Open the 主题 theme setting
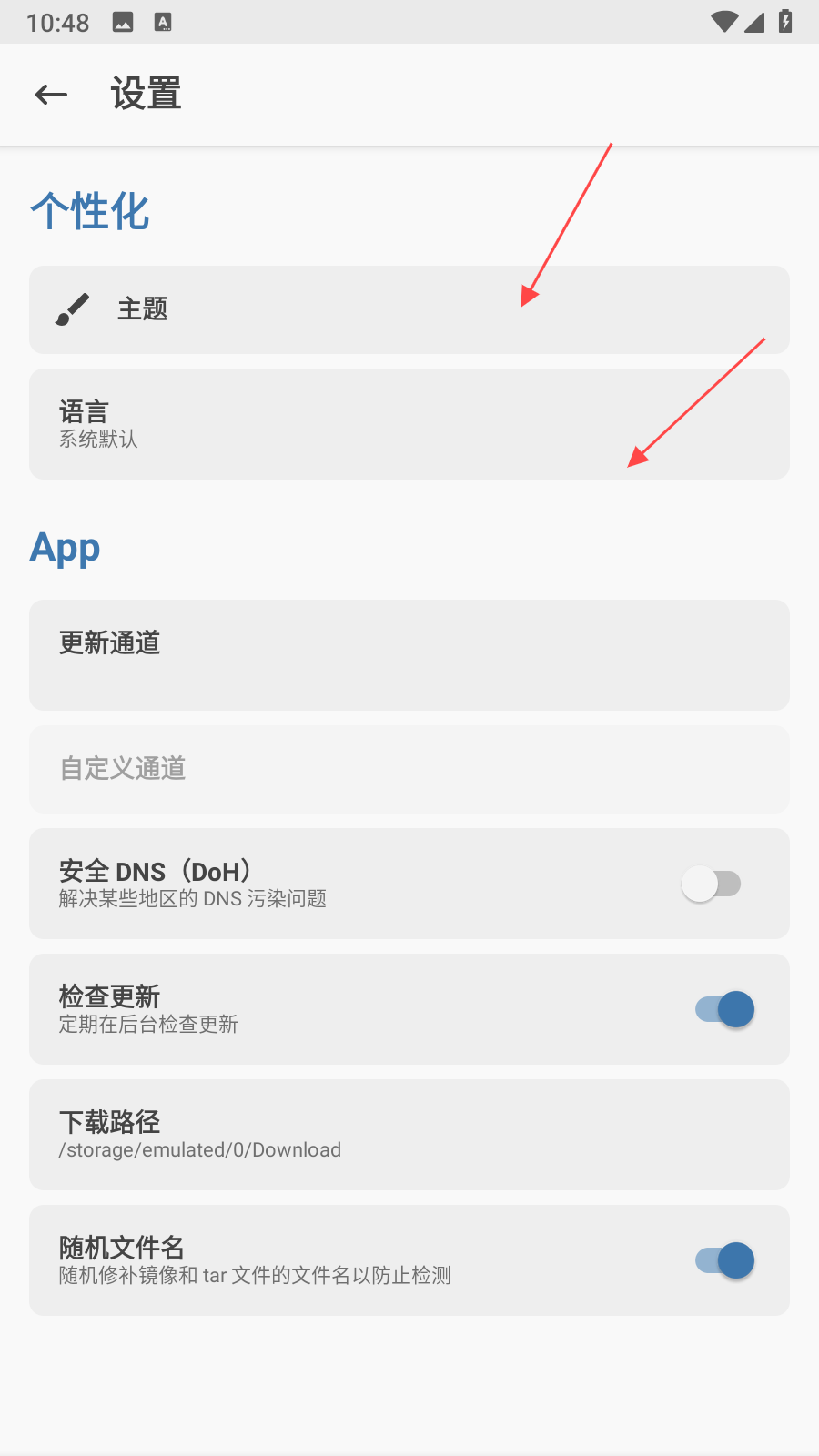Image resolution: width=819 pixels, height=1456 pixels. coord(409,309)
